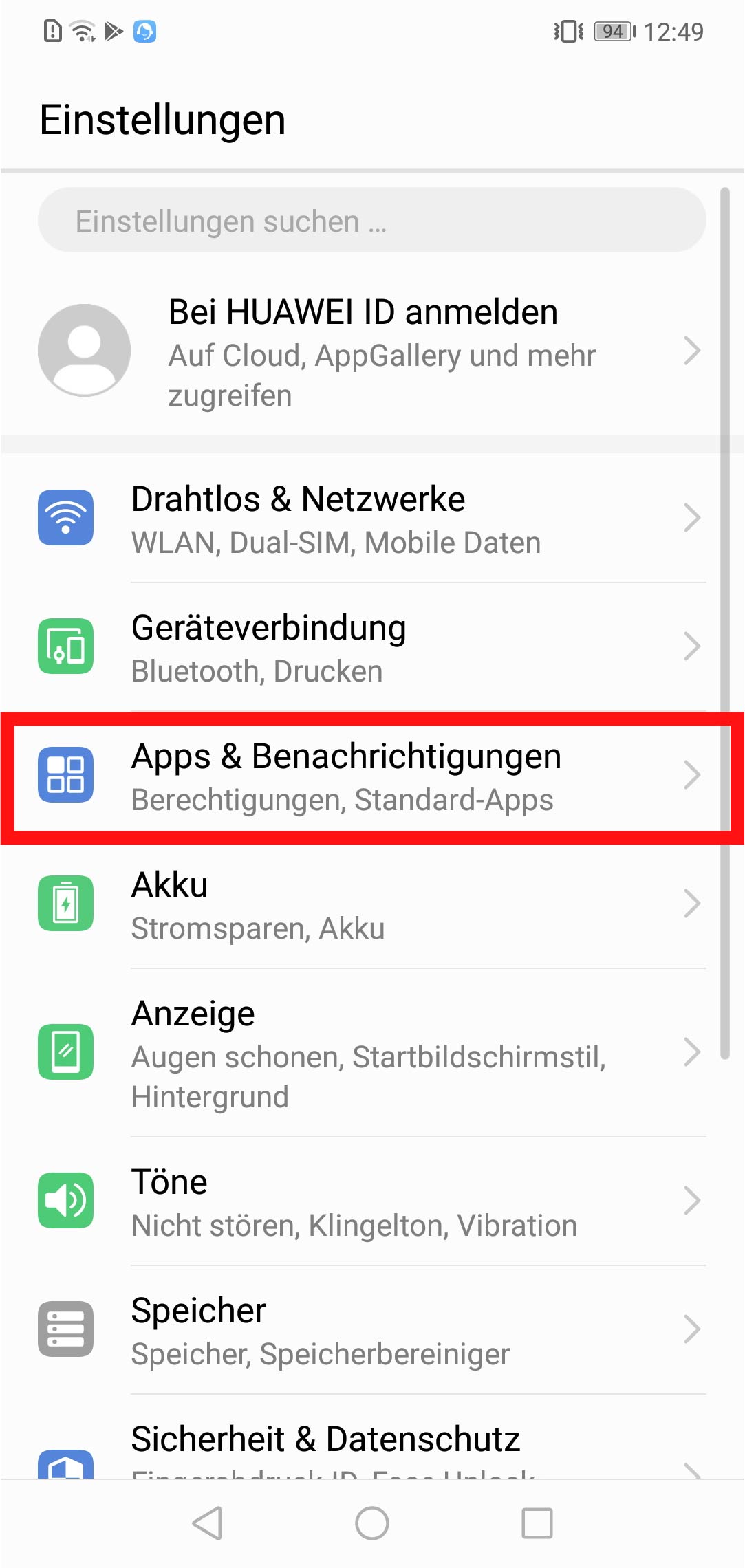Open Bei HUAWEI ID anmelden
This screenshot has height=1568, width=745.
(371, 351)
